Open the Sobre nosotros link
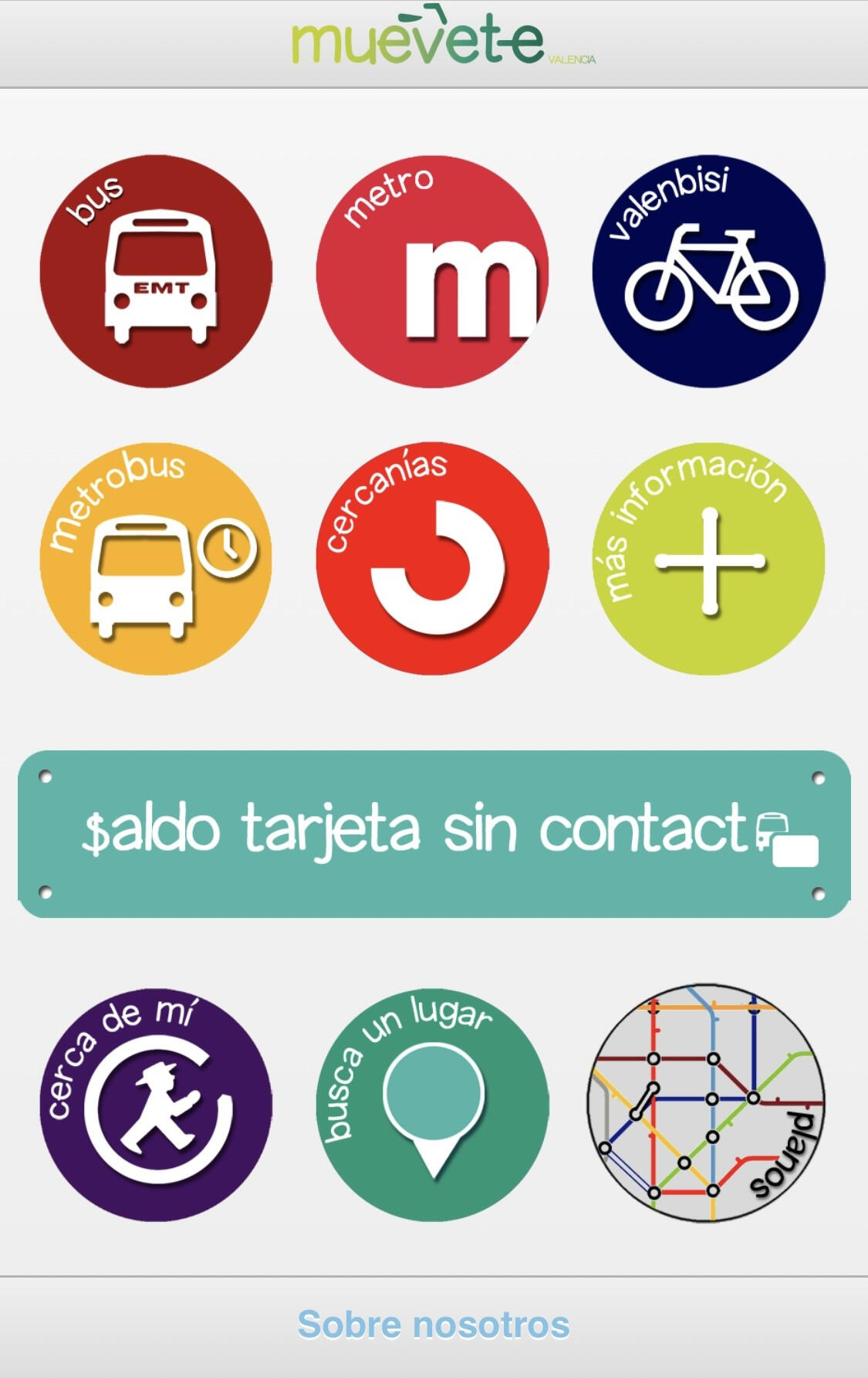Viewport: 868px width, 1378px height. coord(434,1325)
